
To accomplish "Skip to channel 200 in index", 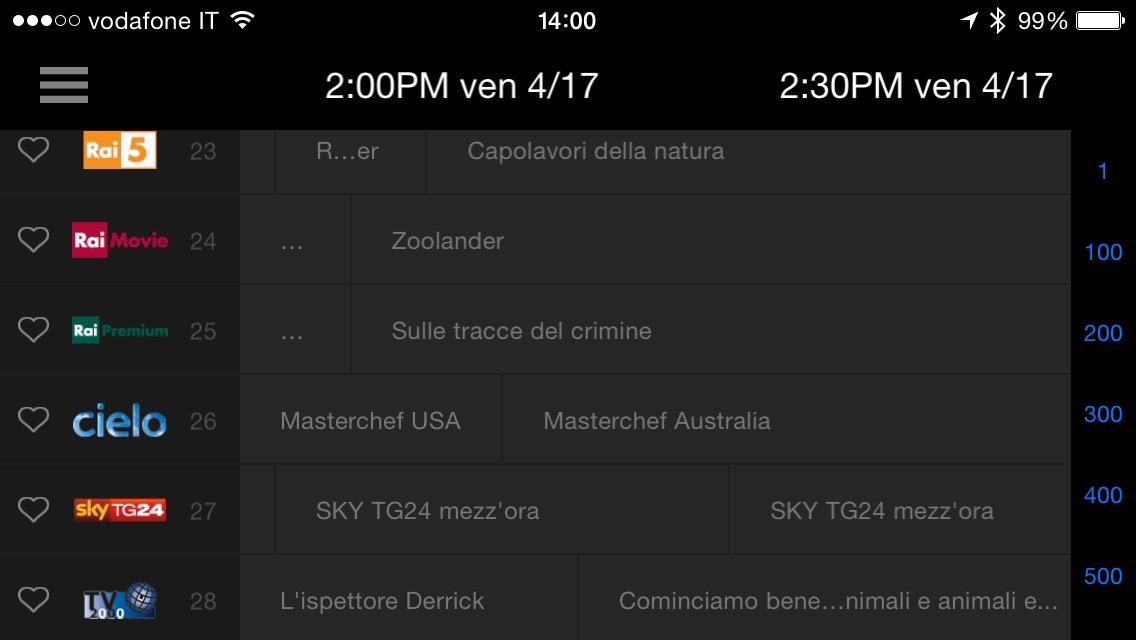I will click(x=1103, y=333).
